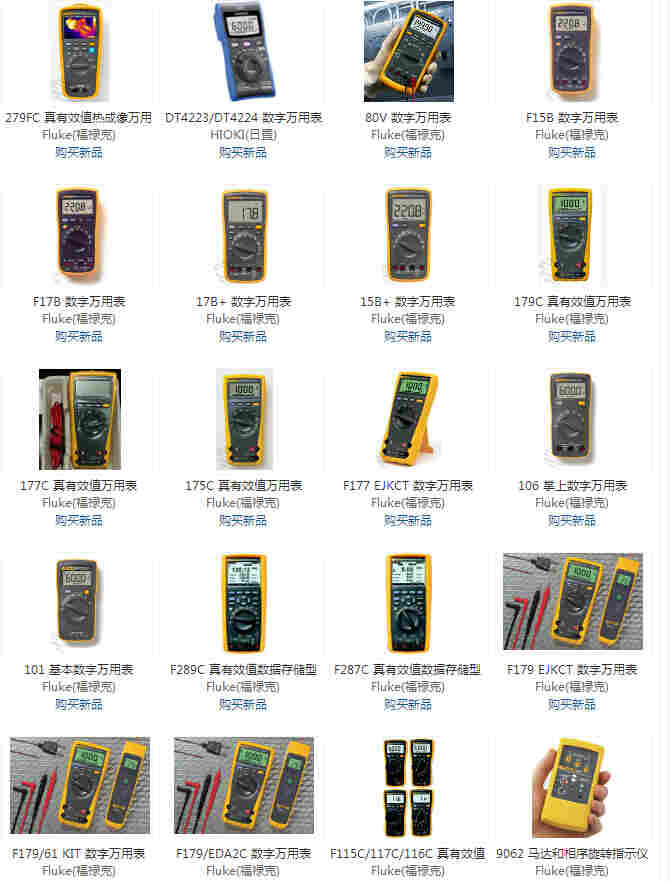The height and width of the screenshot is (881, 670).
Task: View the F115C/117C/116C multimeter set
Action: click(407, 854)
